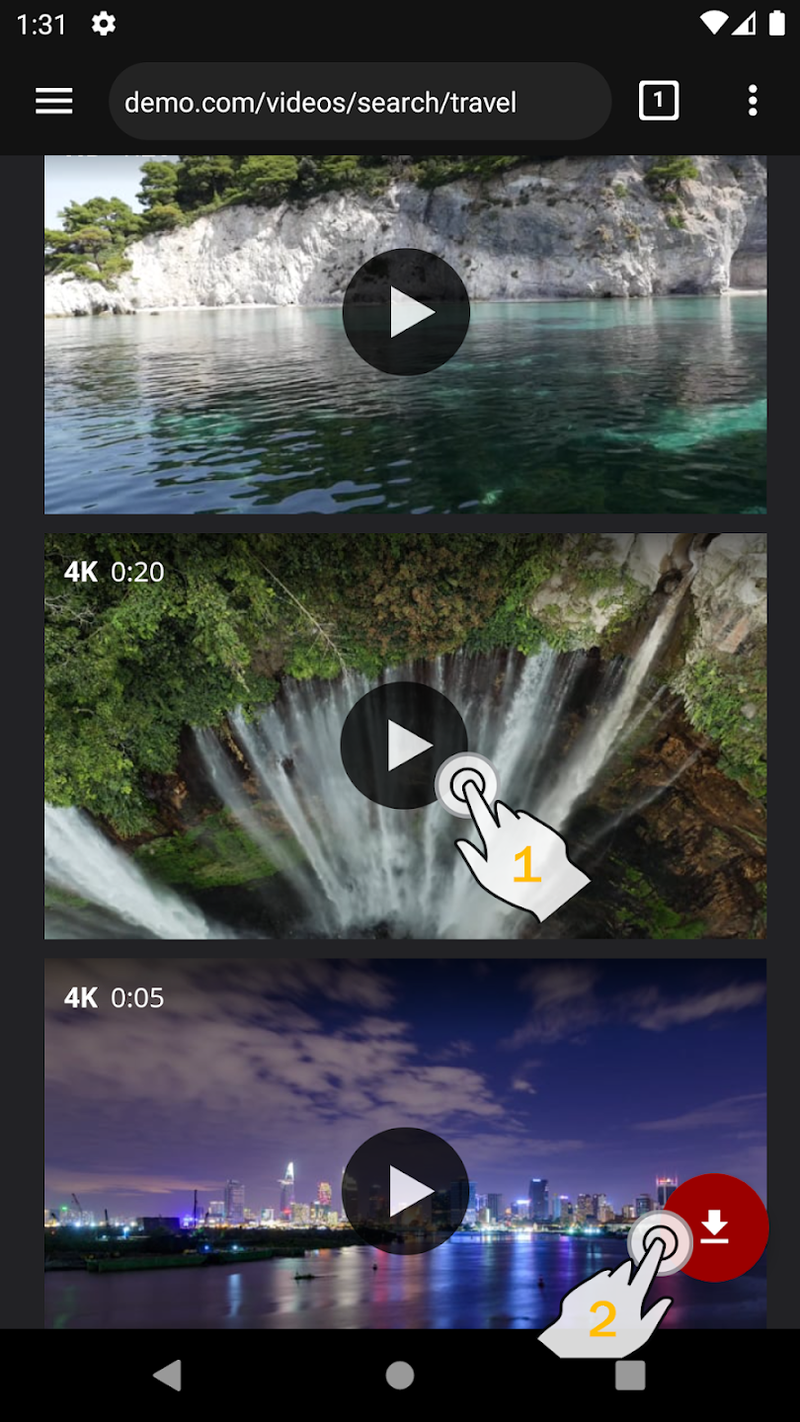Open the tab switcher showing 1 tab
This screenshot has width=800, height=1422.
pos(658,100)
